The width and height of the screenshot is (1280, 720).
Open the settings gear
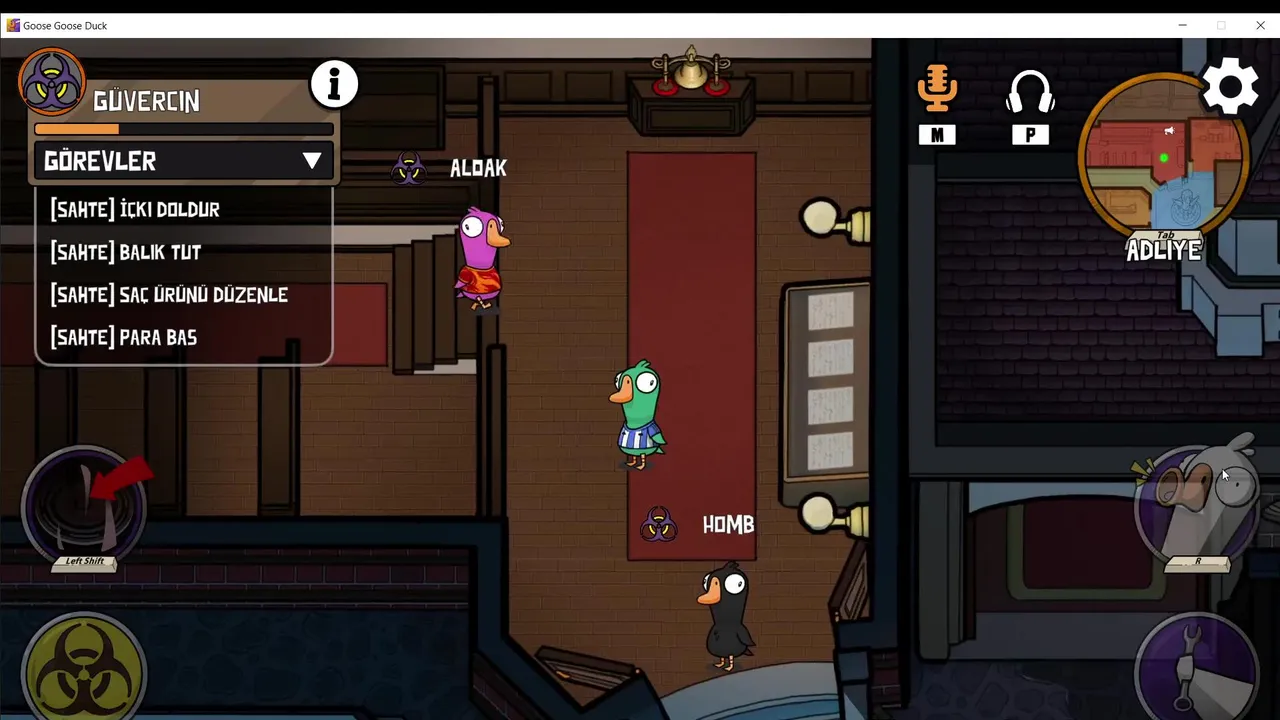click(1230, 86)
